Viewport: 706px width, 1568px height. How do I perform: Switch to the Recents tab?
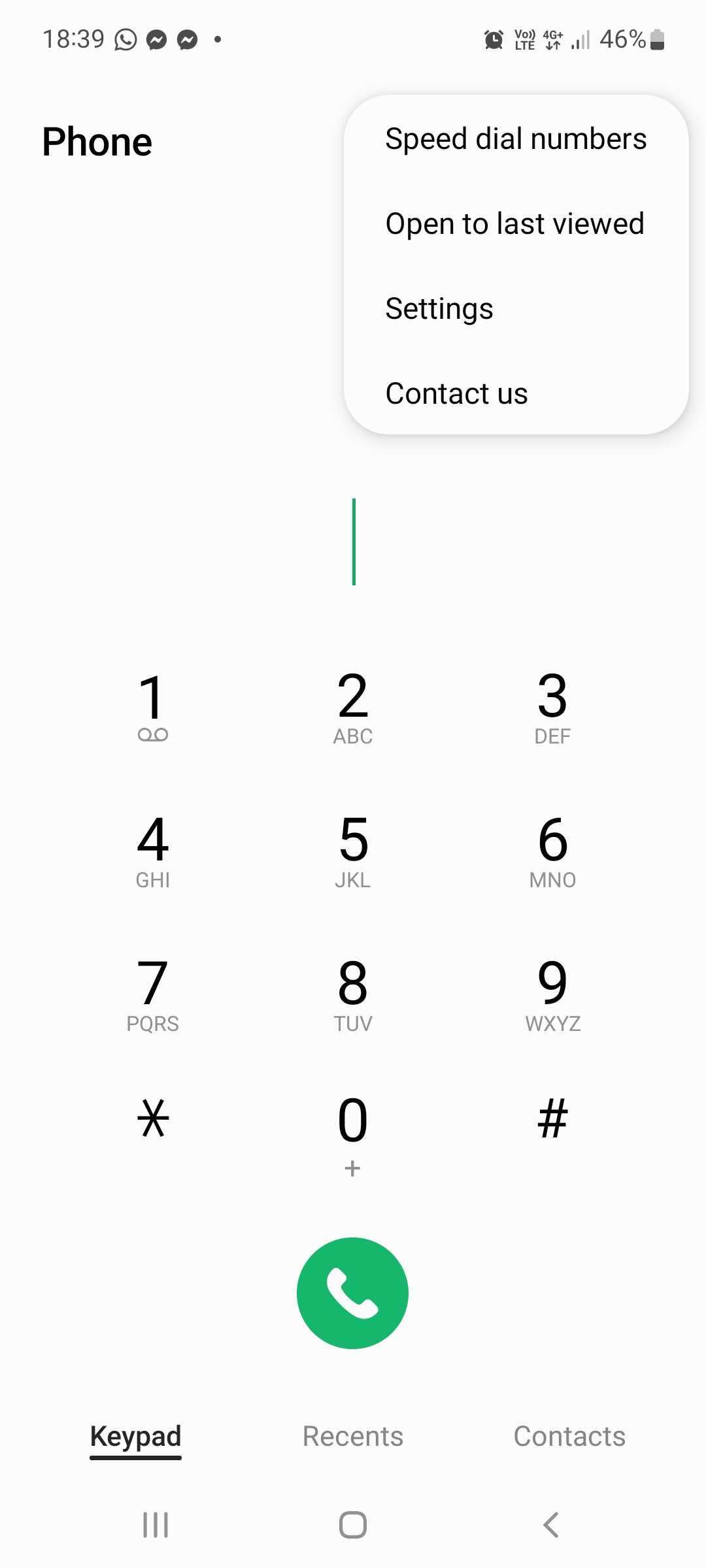tap(352, 1436)
